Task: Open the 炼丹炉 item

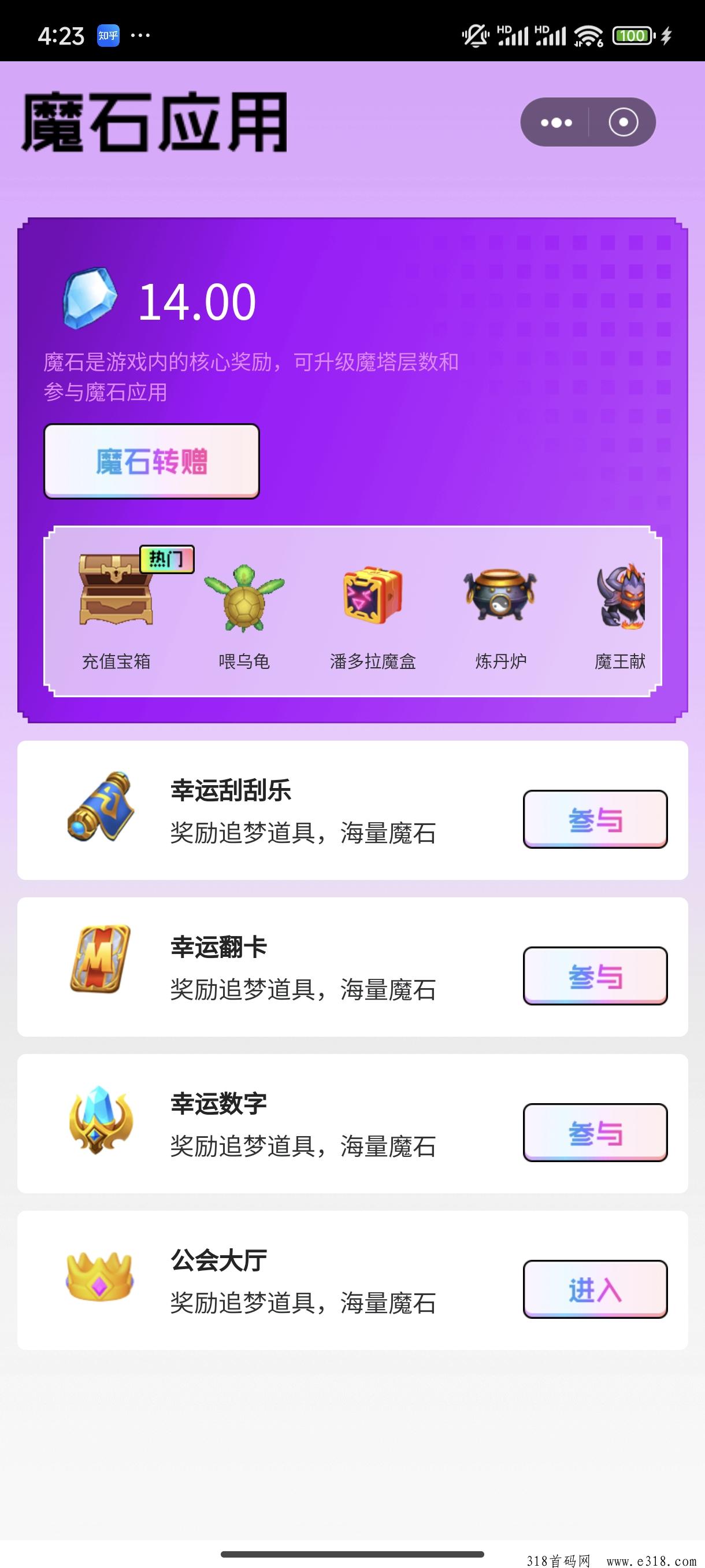Action: pyautogui.click(x=500, y=612)
